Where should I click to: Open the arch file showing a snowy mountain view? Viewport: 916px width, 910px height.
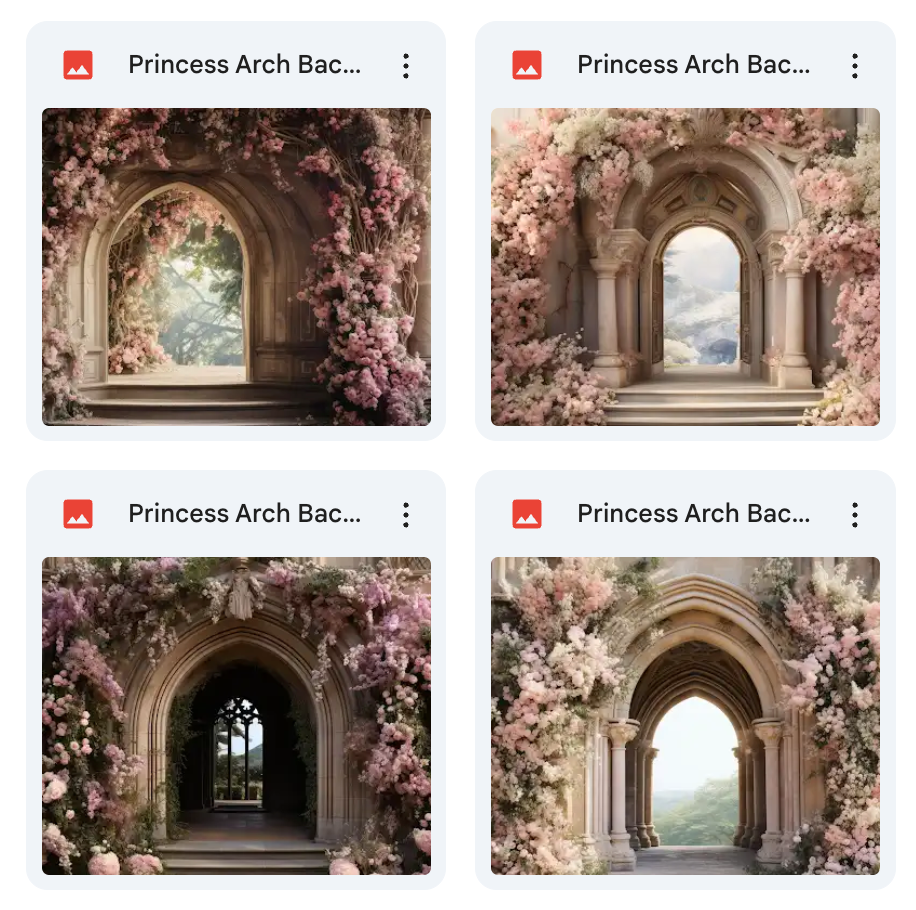click(685, 267)
